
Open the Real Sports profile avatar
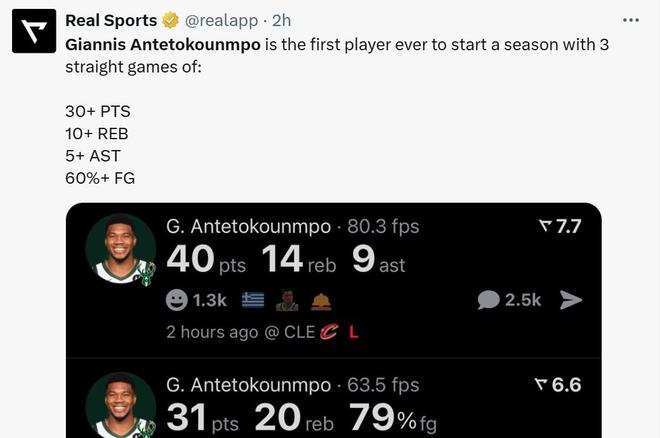[x=33, y=31]
